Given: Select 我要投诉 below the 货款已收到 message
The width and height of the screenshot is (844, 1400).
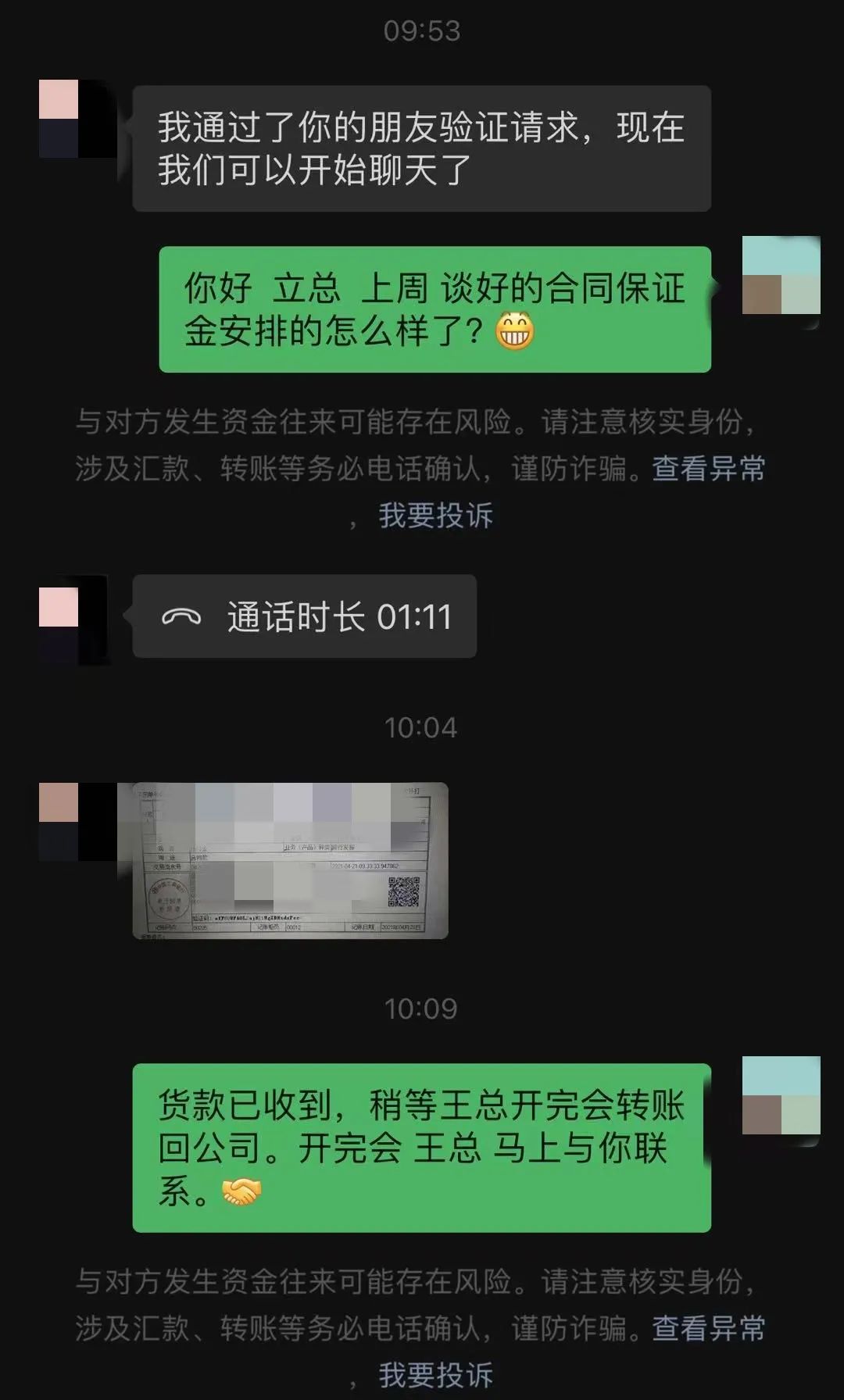Looking at the screenshot, I should click(x=435, y=1375).
